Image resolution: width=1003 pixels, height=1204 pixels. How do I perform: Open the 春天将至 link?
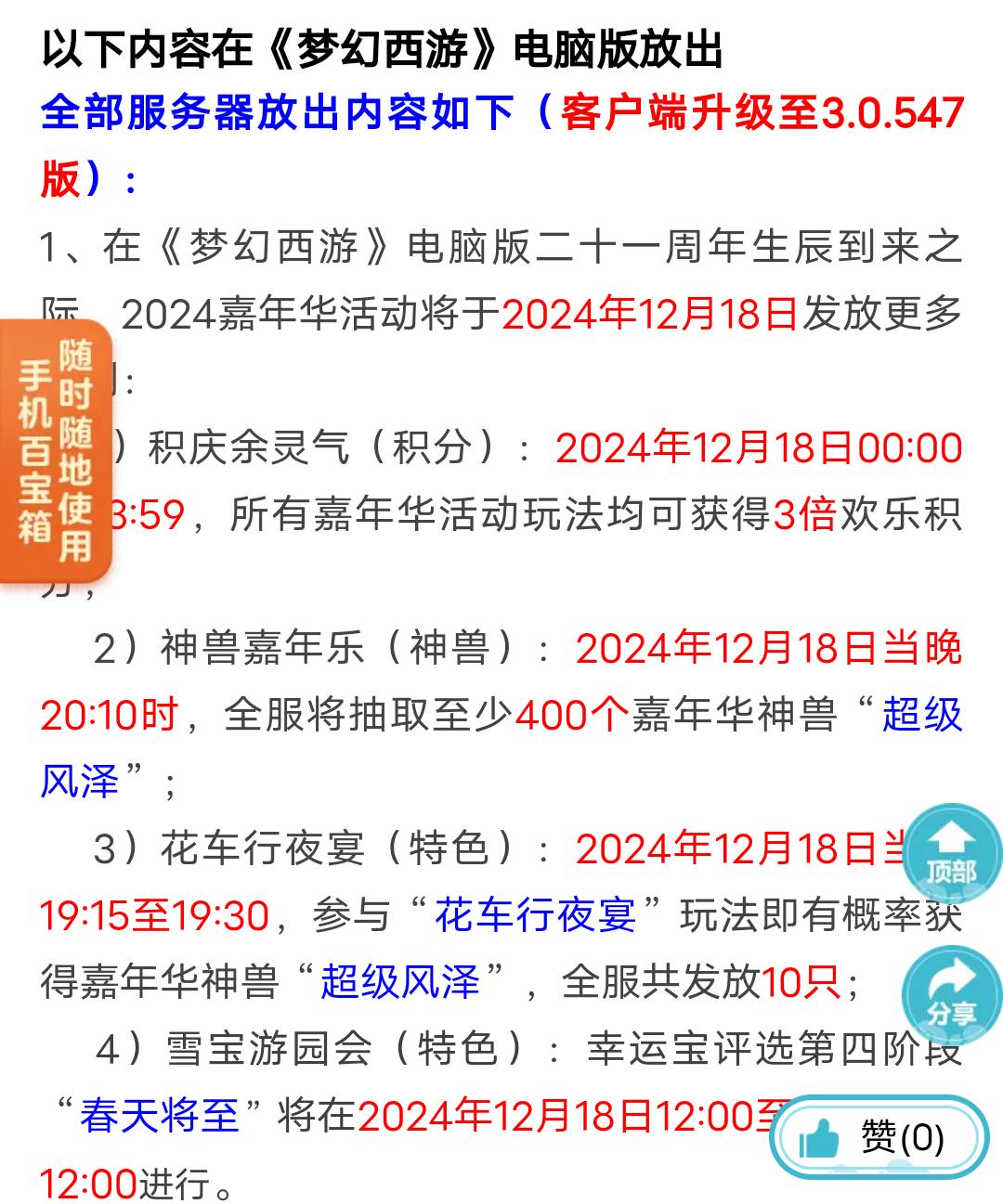[159, 1115]
